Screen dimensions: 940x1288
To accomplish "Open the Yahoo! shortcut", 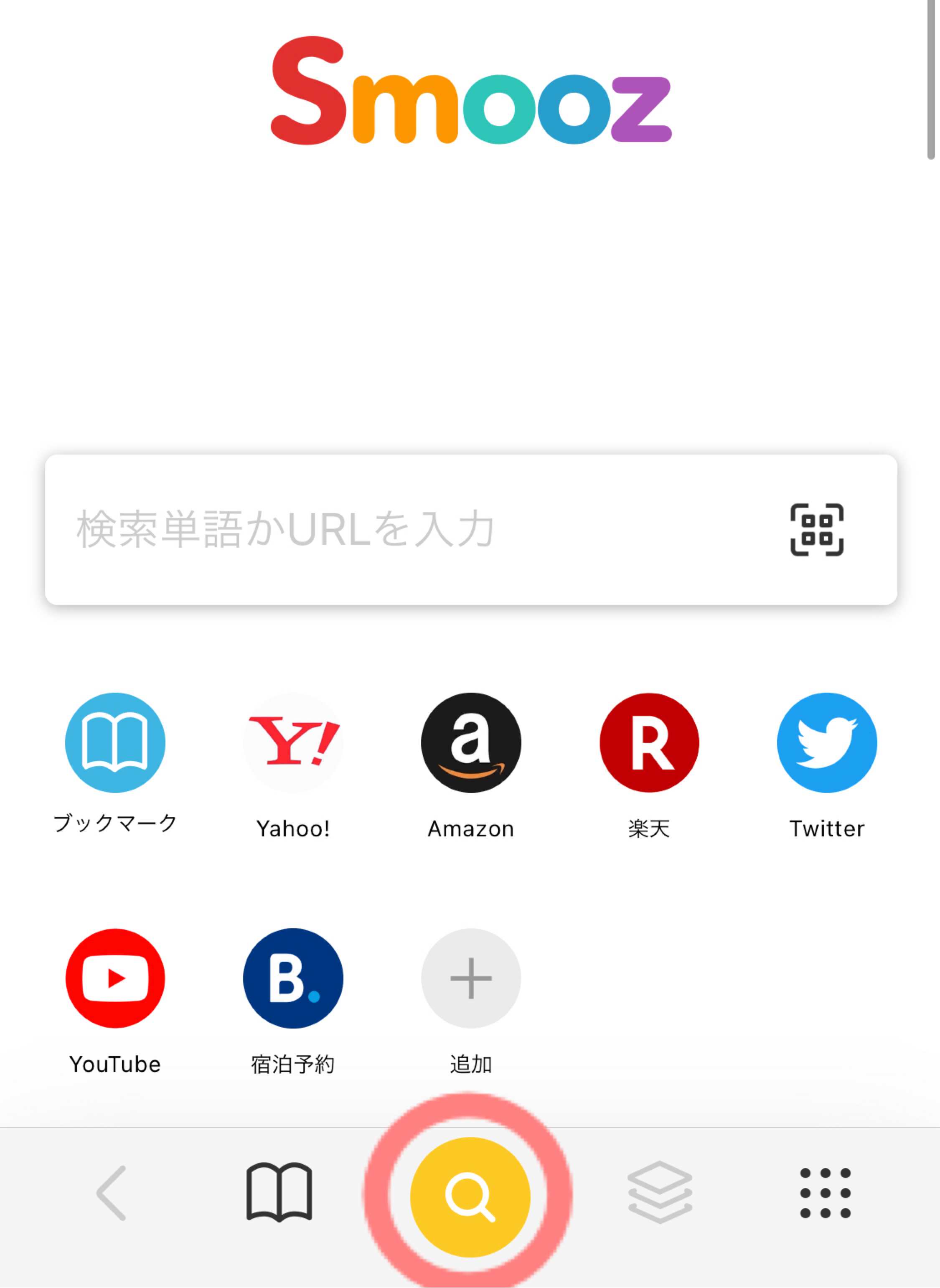I will pos(293,743).
